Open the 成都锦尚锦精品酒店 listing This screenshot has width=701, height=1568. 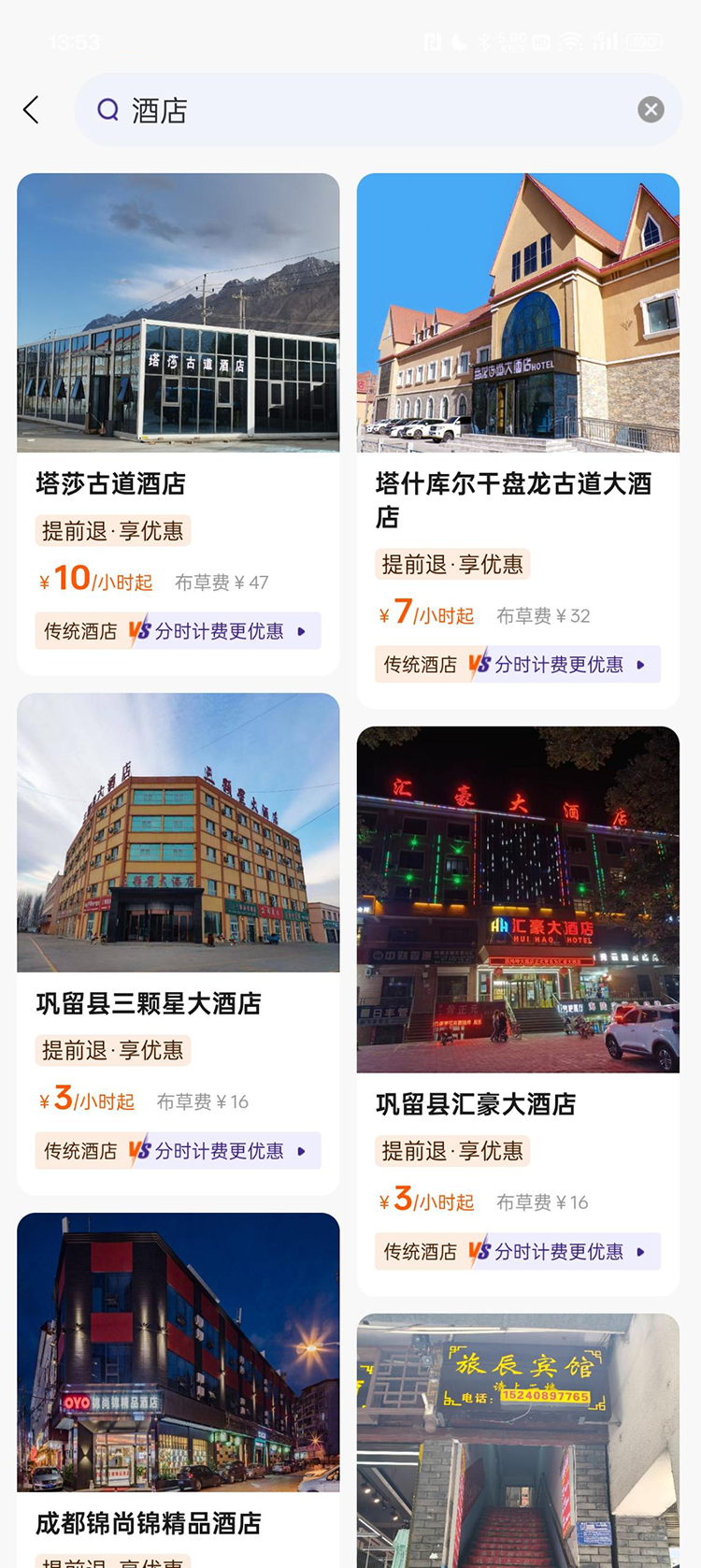pos(179,1353)
